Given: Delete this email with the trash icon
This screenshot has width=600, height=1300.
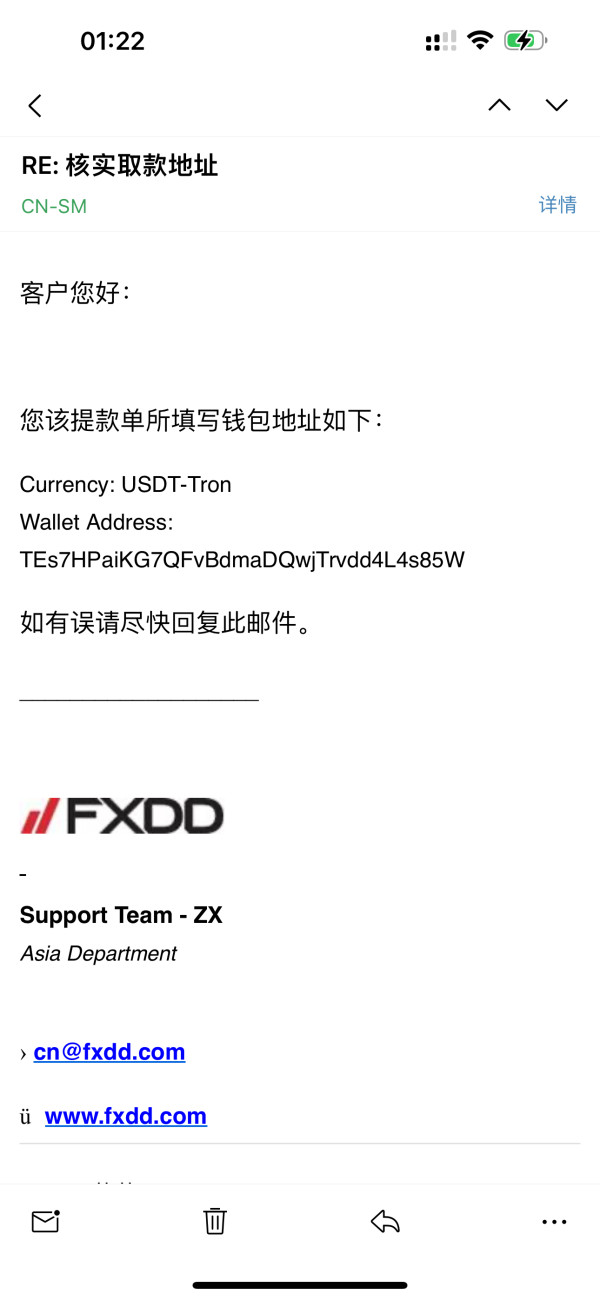Looking at the screenshot, I should tap(215, 1221).
